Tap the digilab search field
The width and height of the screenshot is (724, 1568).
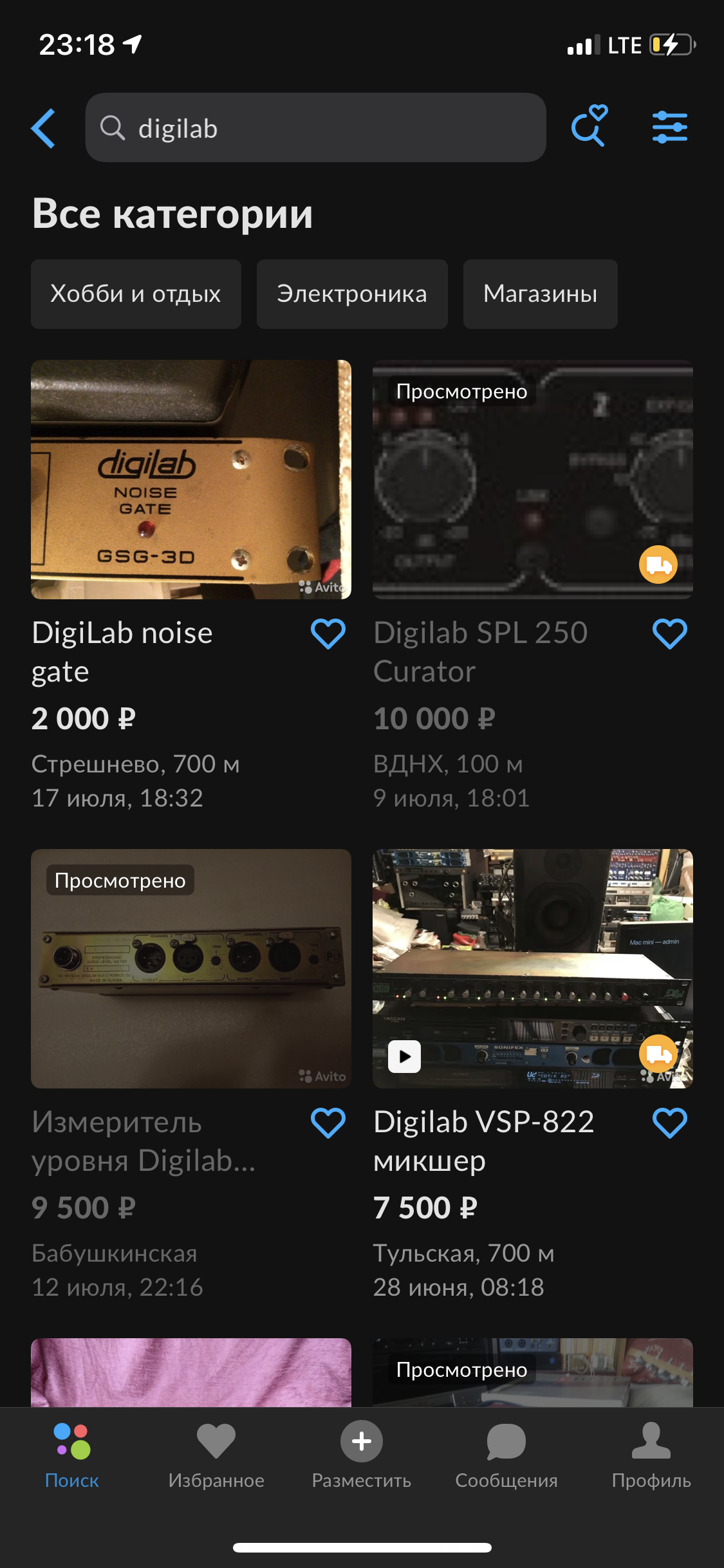pos(315,128)
